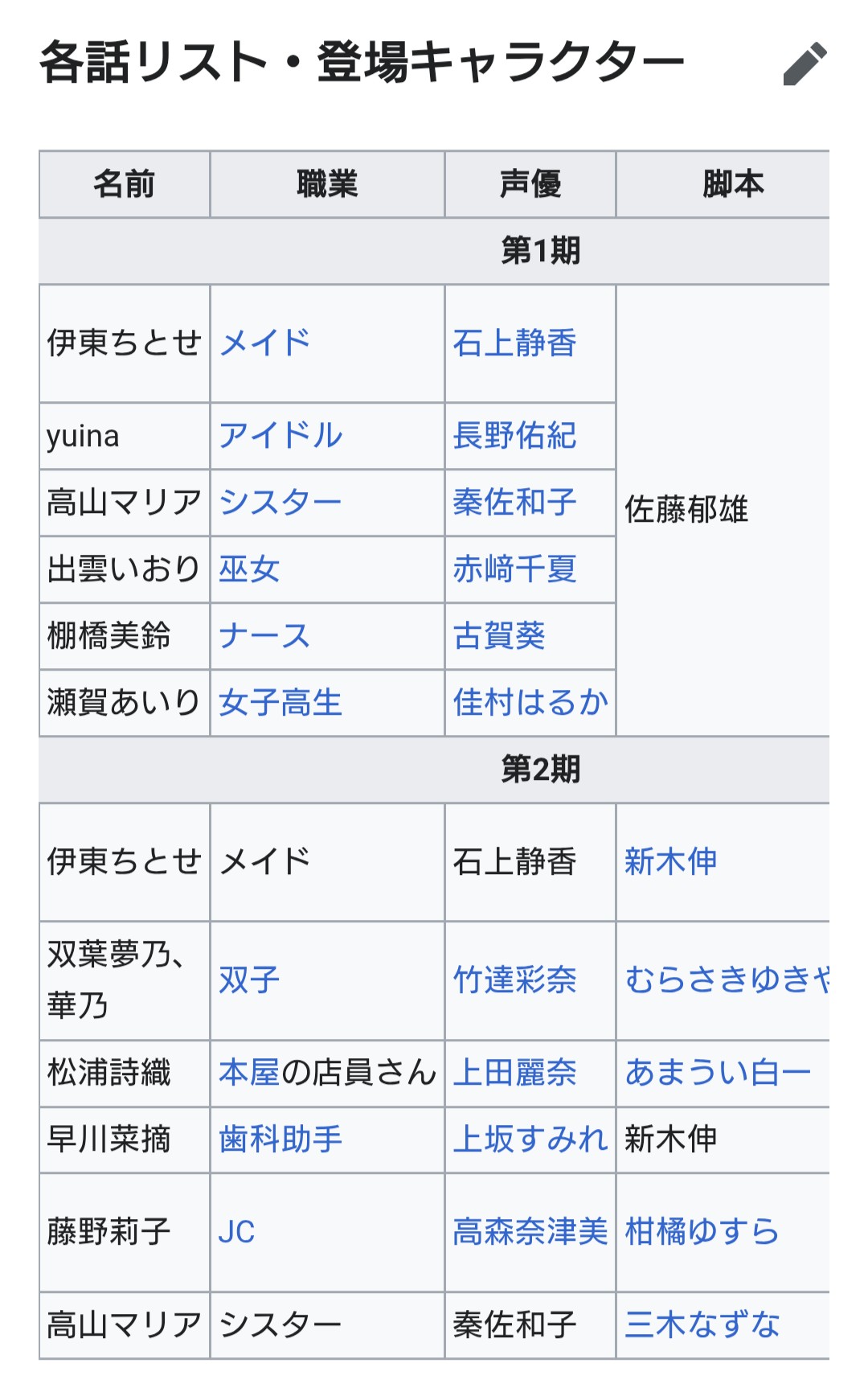Go to the 赤﨑千夏 page

click(514, 569)
